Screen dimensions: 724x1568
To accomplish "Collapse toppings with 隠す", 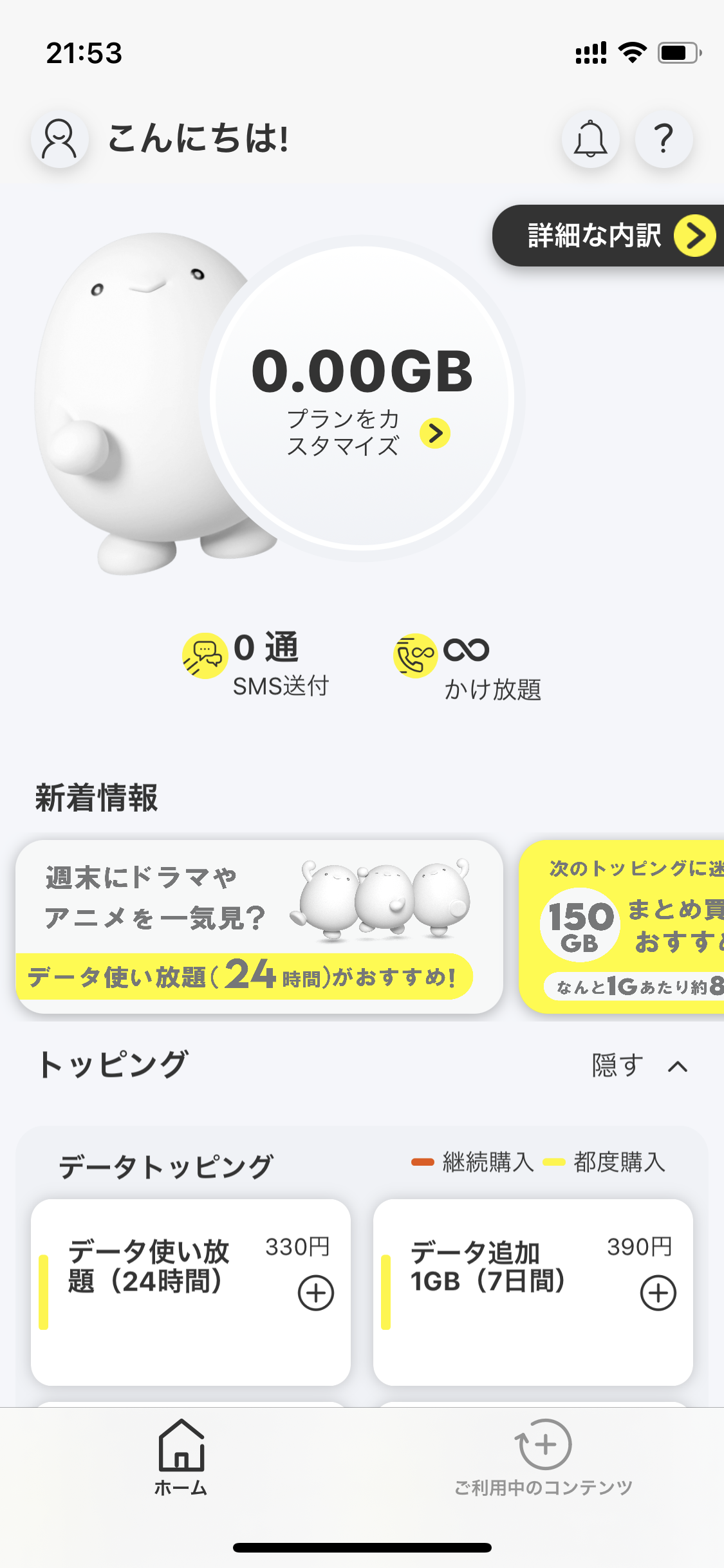I will point(639,1066).
